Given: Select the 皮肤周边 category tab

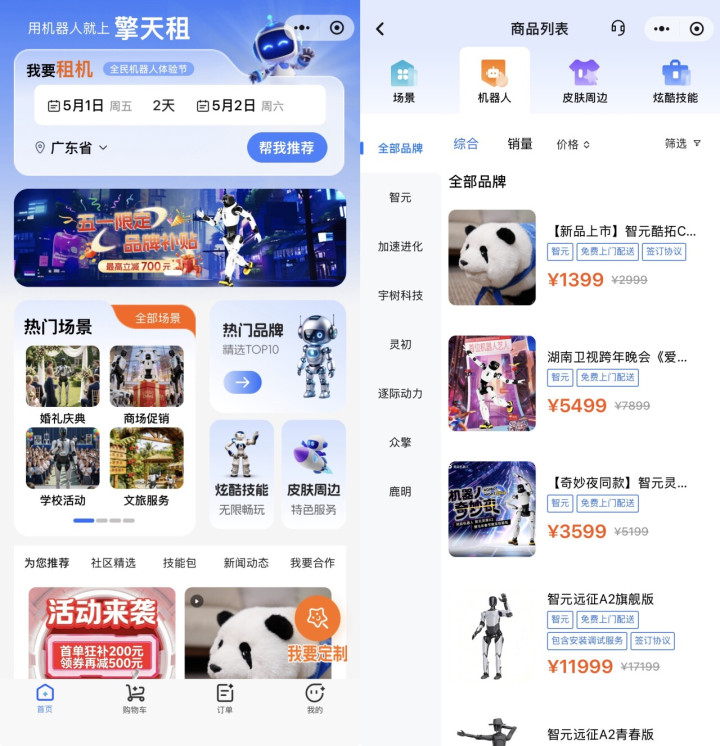Looking at the screenshot, I should point(584,80).
